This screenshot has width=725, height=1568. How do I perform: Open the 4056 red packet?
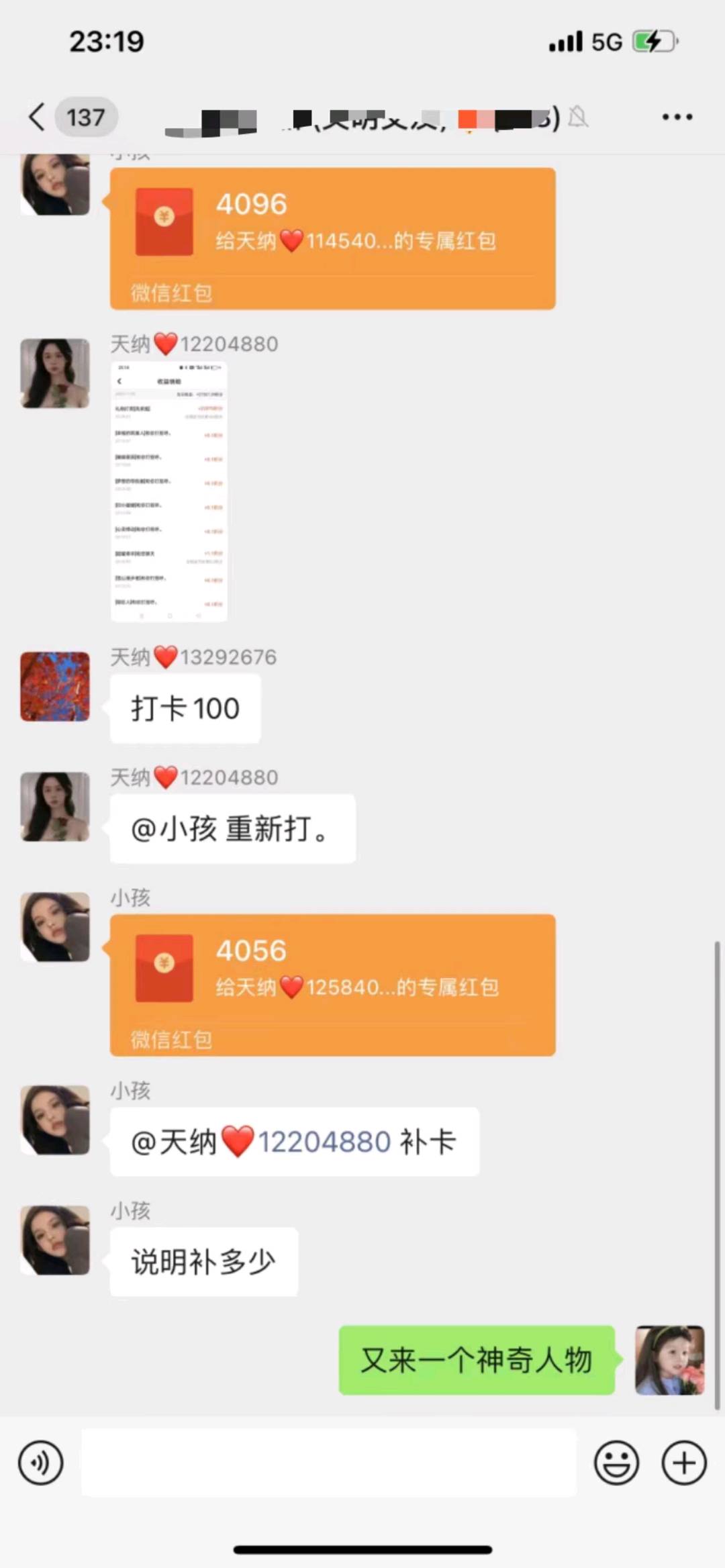click(x=332, y=984)
